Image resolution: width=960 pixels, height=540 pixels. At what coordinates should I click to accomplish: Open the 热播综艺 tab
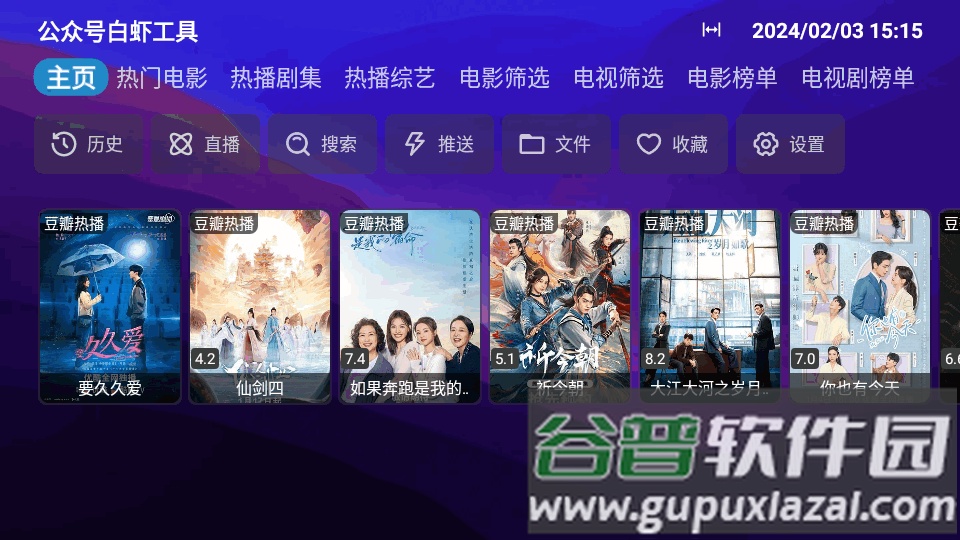390,78
